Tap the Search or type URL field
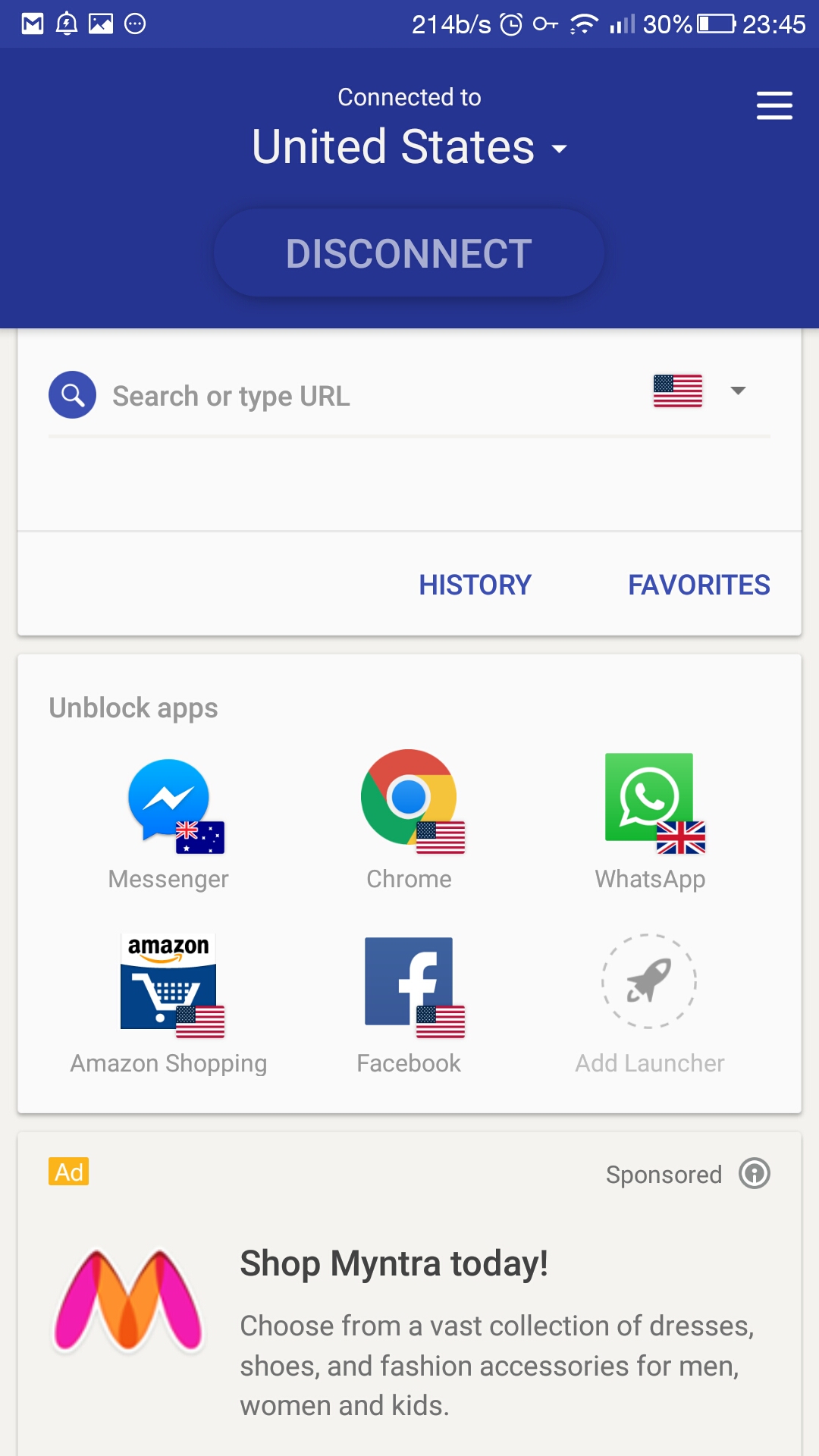819x1456 pixels. (x=372, y=396)
